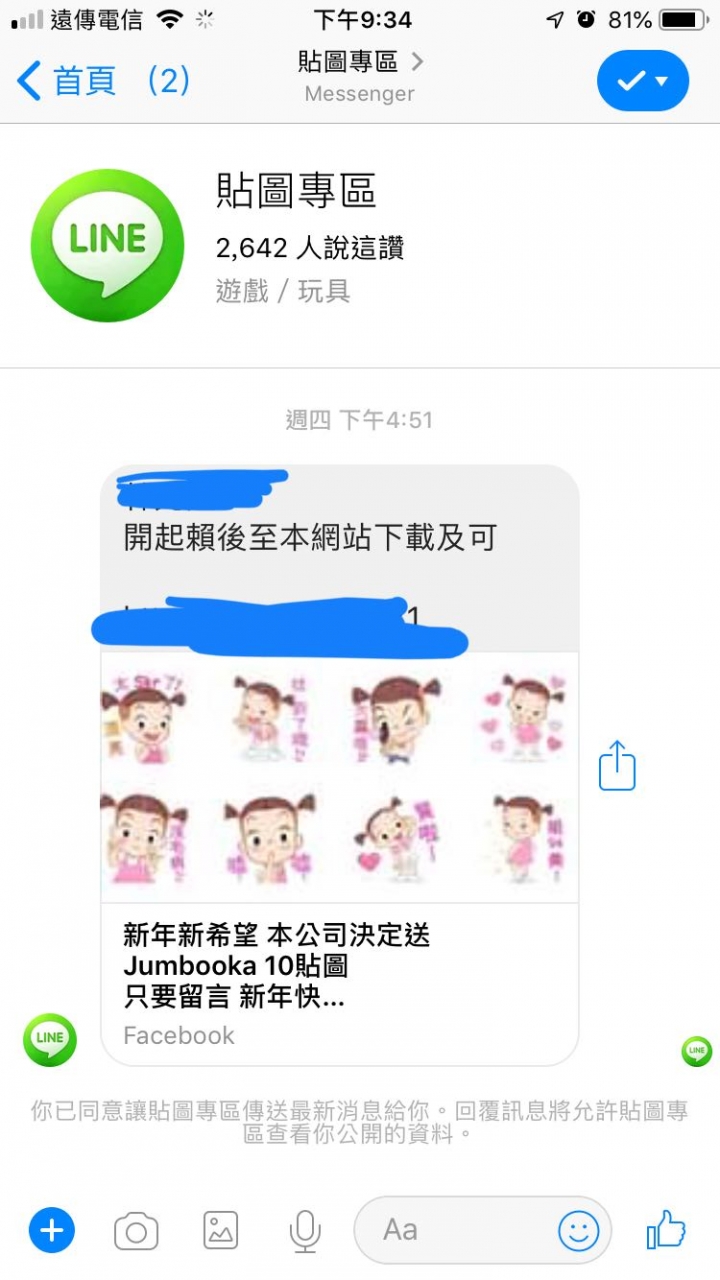Record a voice message with the microphone

pyautogui.click(x=304, y=1230)
